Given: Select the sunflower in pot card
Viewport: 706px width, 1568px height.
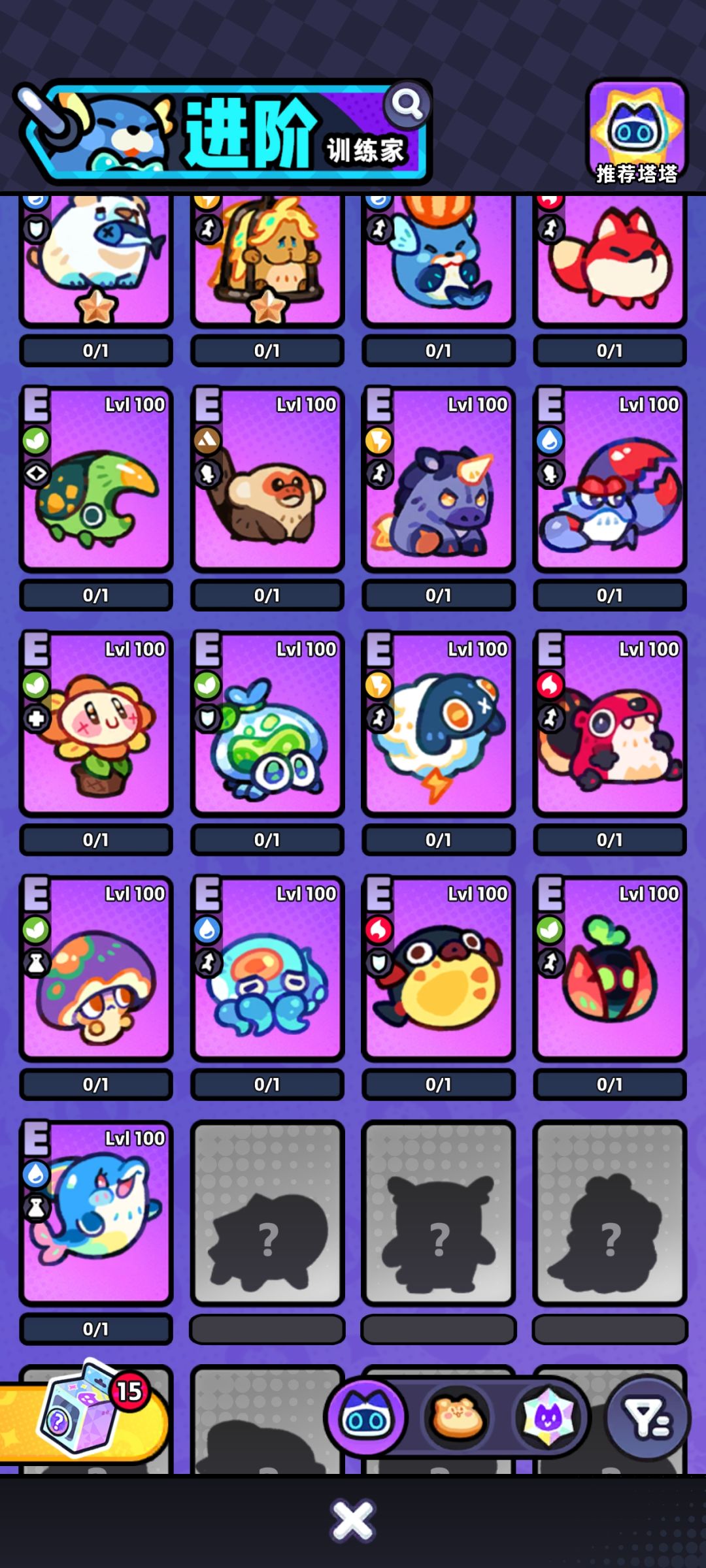Looking at the screenshot, I should (96, 724).
